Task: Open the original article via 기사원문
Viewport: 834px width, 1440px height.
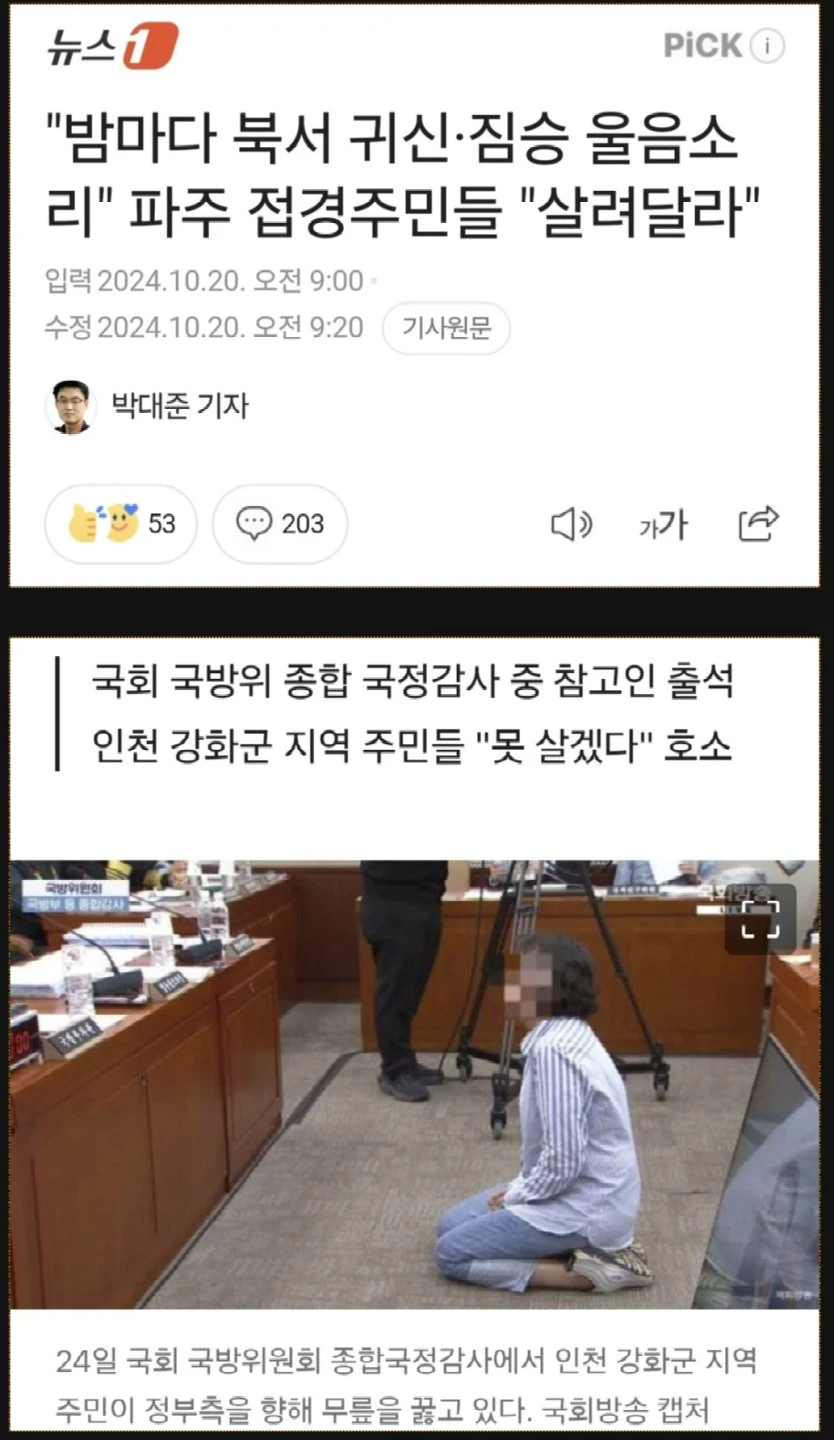Action: (x=446, y=328)
